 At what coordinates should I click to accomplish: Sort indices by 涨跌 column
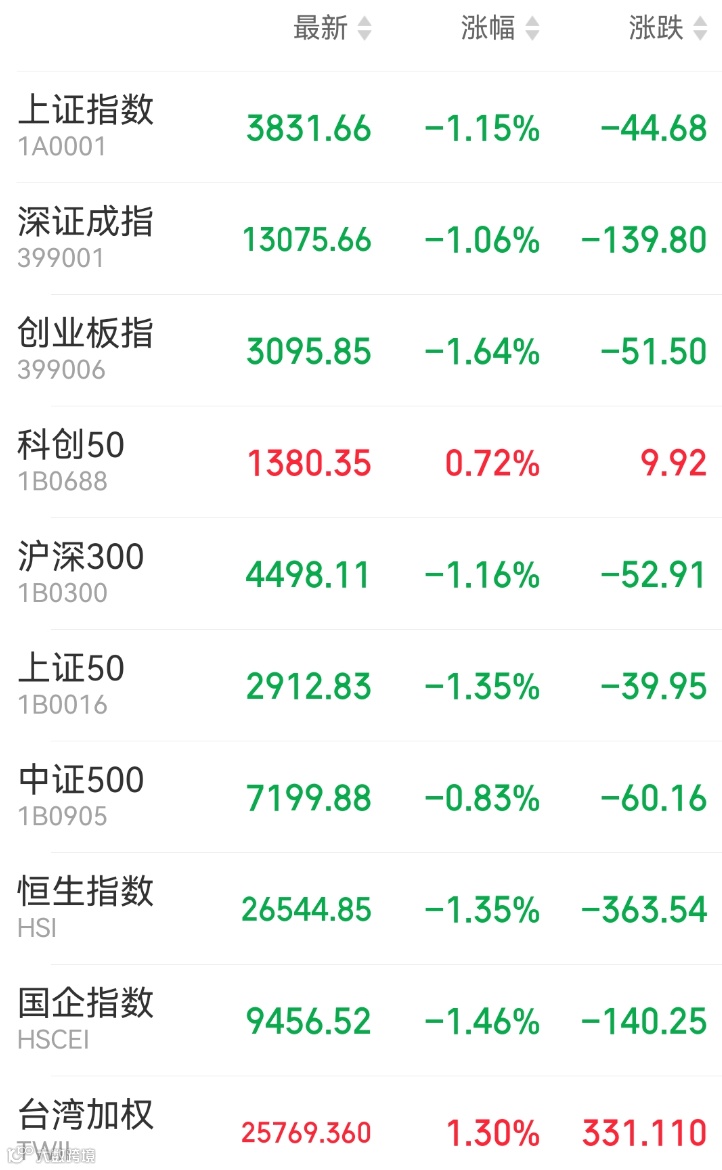[x=668, y=28]
